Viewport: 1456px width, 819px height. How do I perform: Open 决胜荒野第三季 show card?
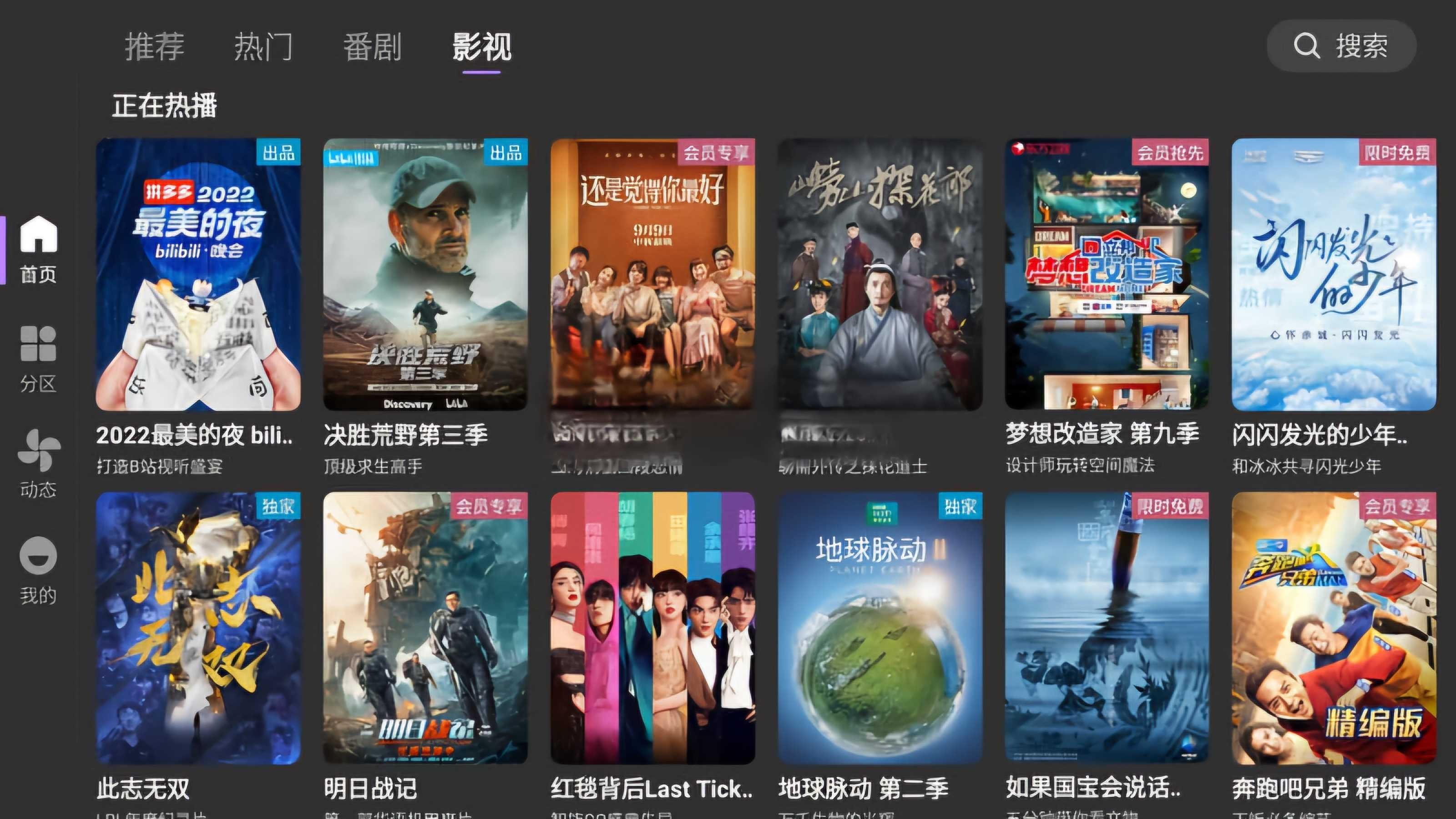point(425,274)
